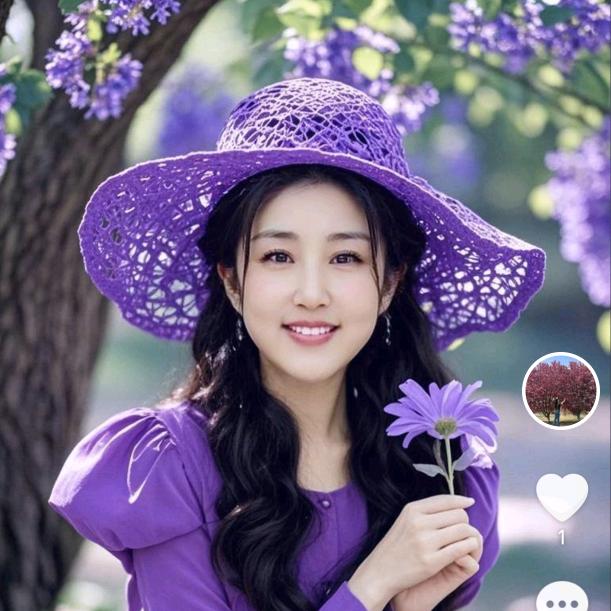
Task: Open the comments bubble
Action: (562, 599)
